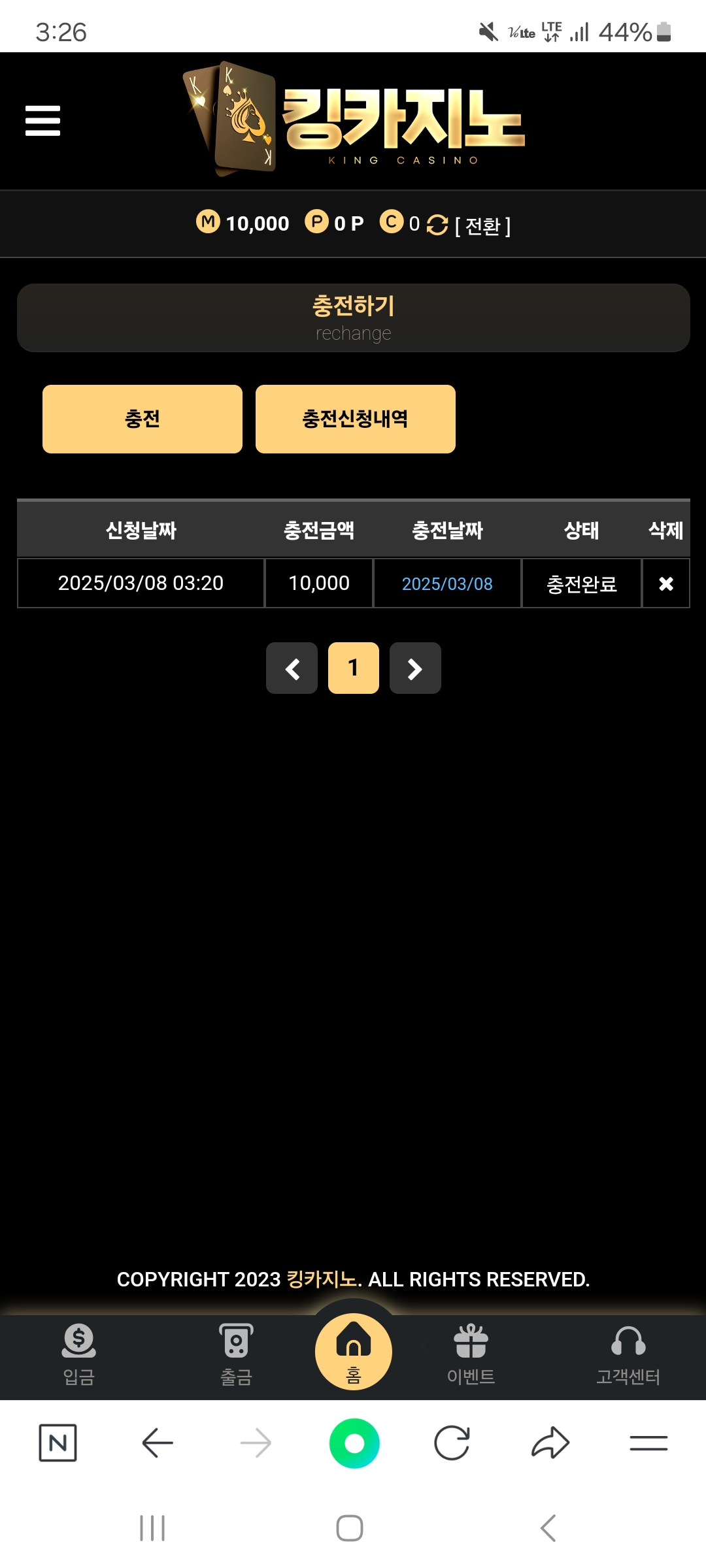706x1568 pixels.
Task: Open the browser's menu lines icon
Action: (x=648, y=1443)
